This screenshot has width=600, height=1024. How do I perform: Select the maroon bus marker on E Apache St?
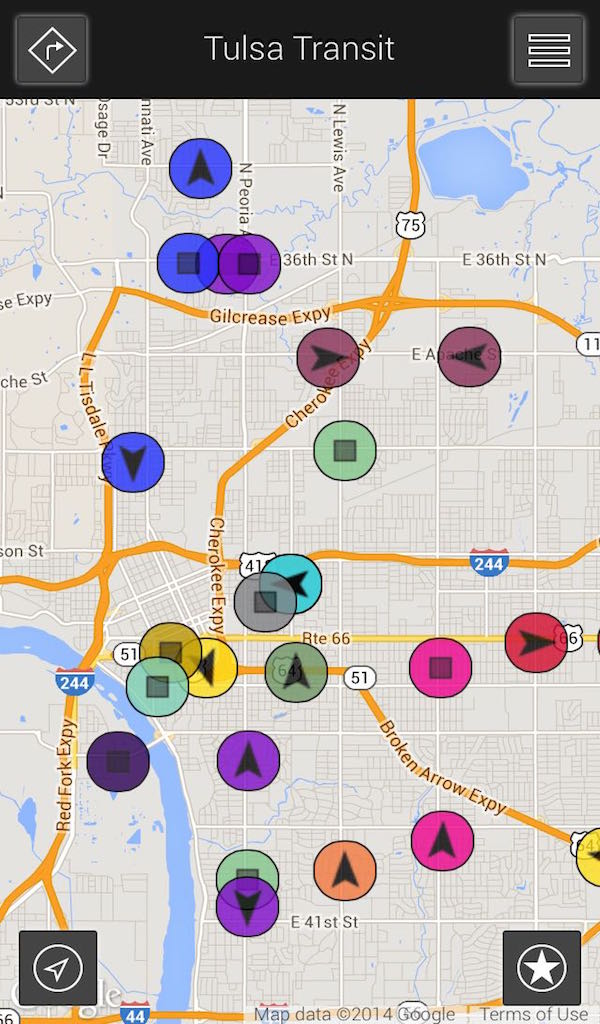470,356
